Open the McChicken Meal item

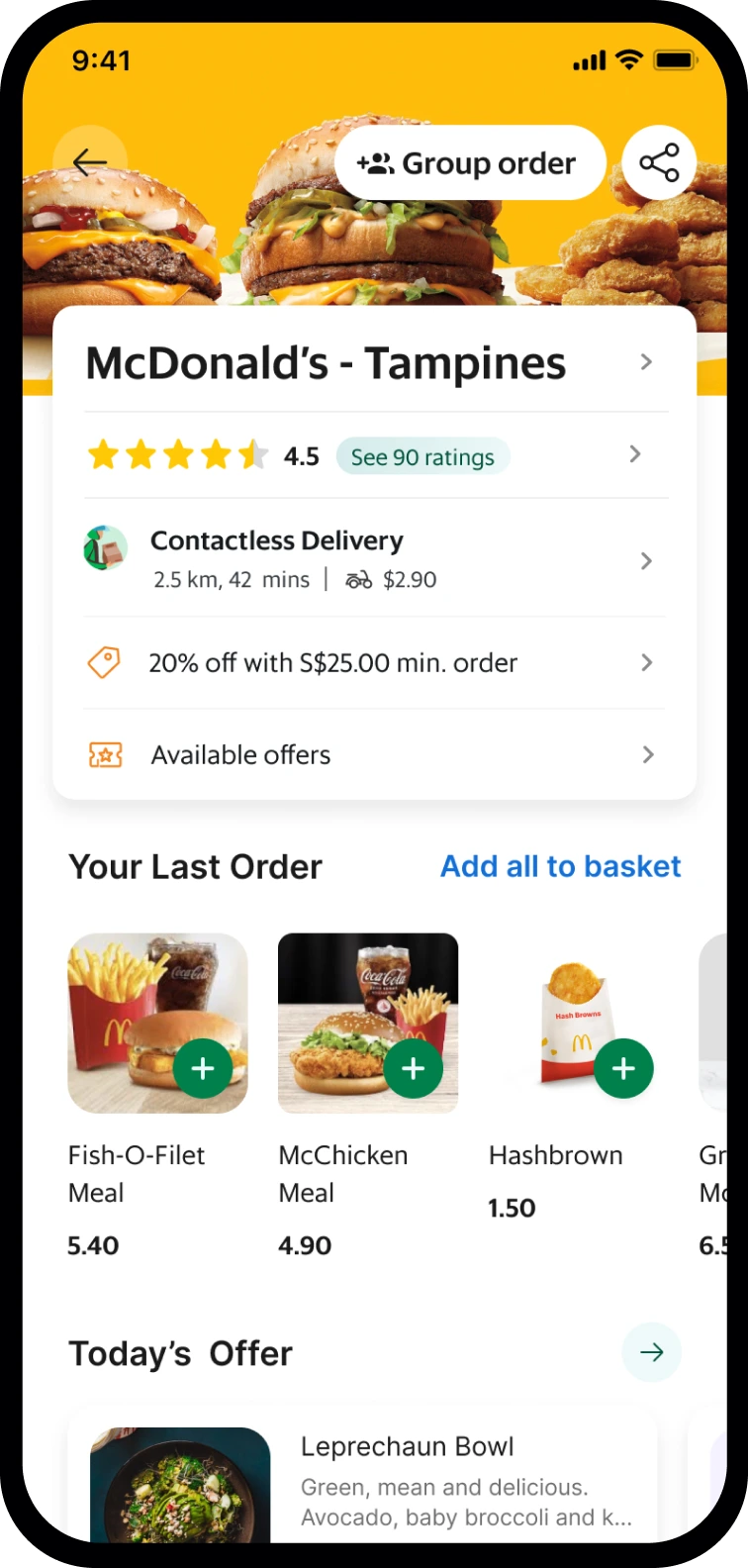pos(342,1173)
